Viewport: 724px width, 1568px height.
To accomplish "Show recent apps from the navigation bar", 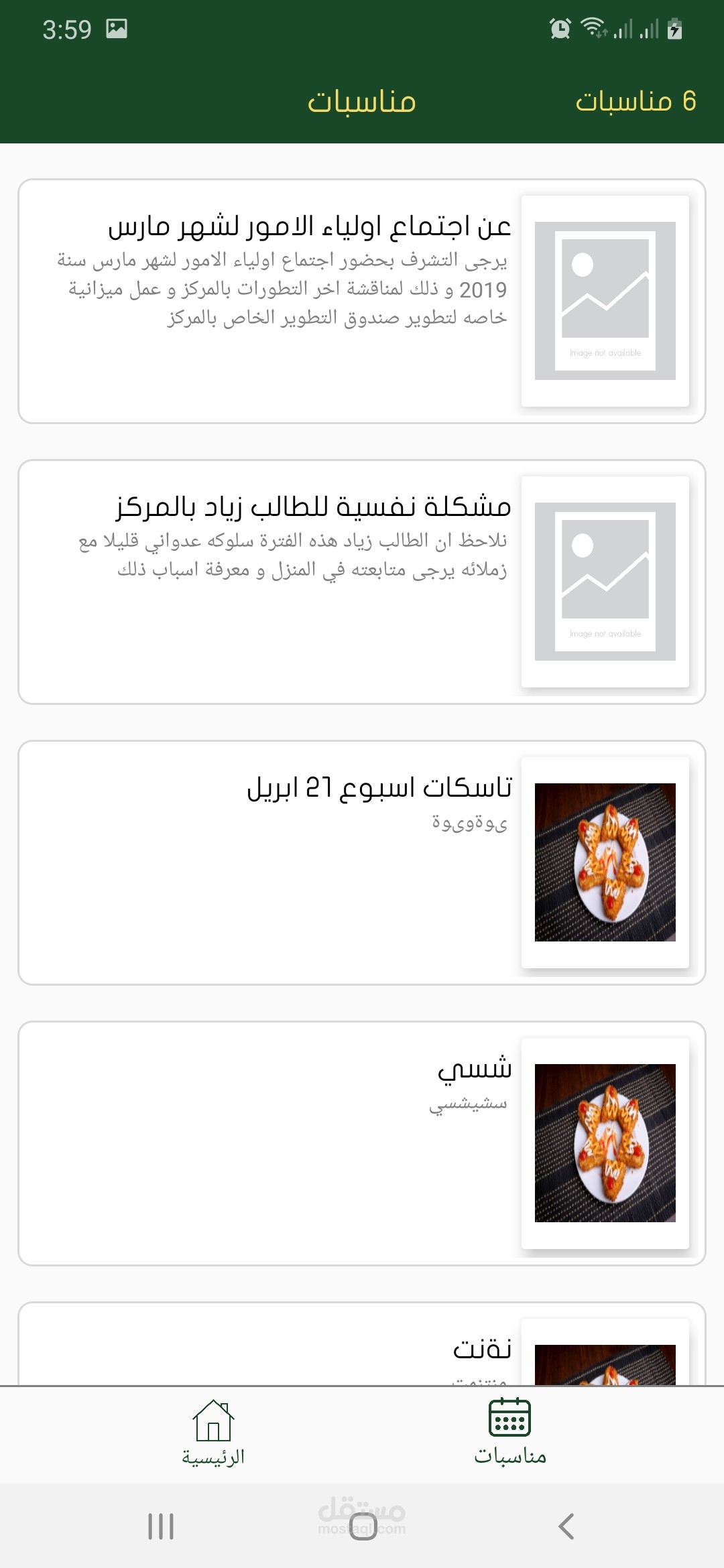I will (x=161, y=1526).
